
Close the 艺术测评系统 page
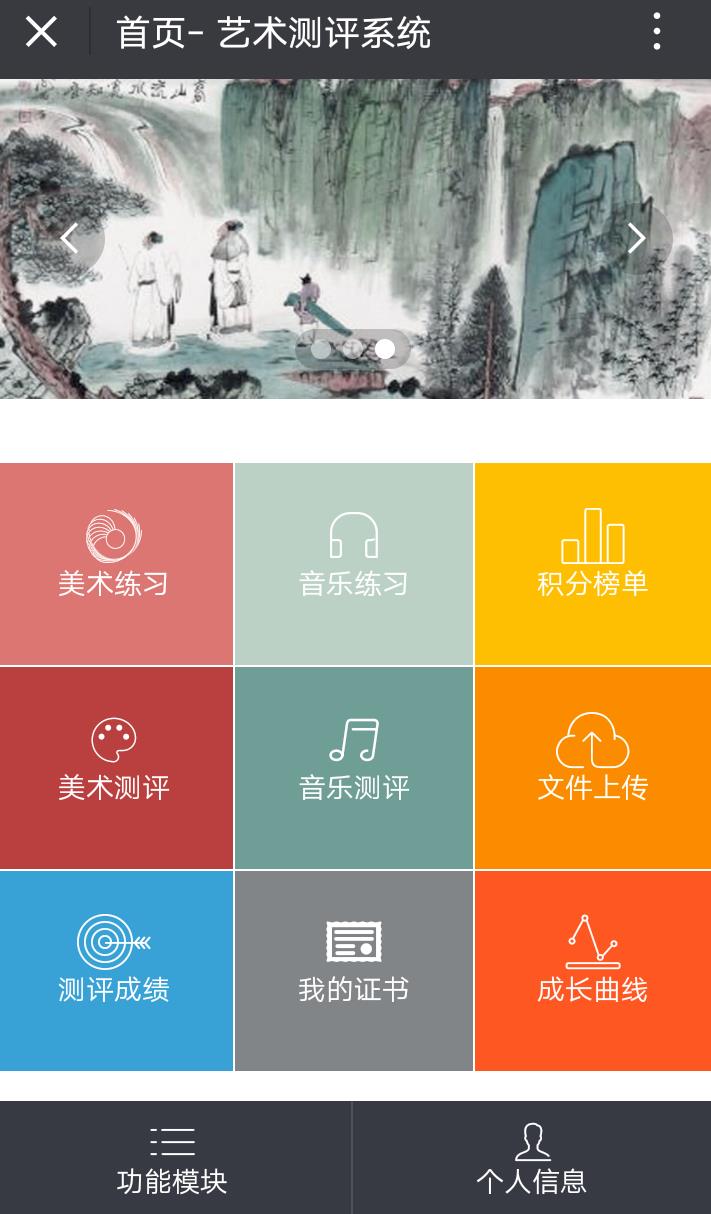[x=41, y=33]
